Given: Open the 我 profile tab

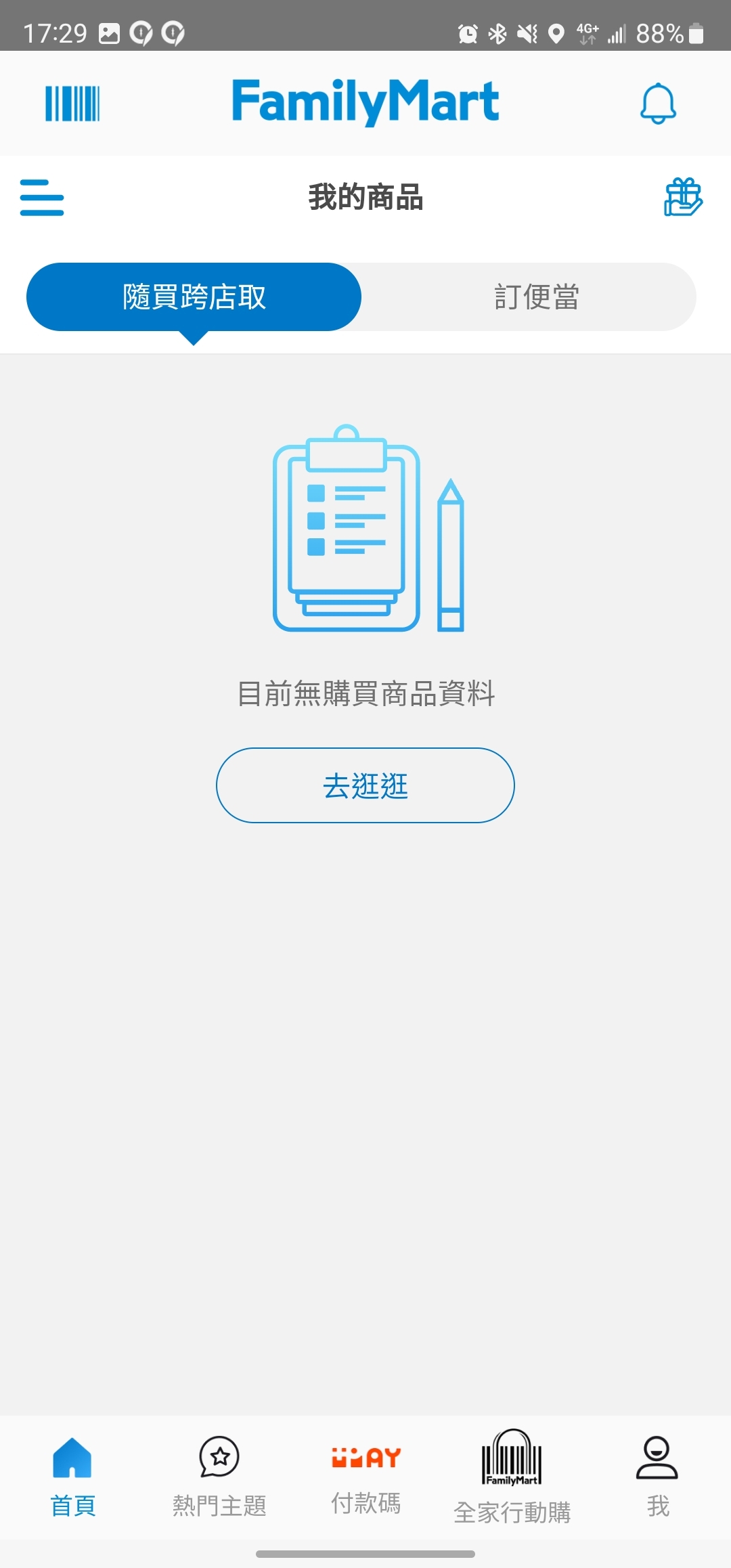Looking at the screenshot, I should tap(657, 1477).
